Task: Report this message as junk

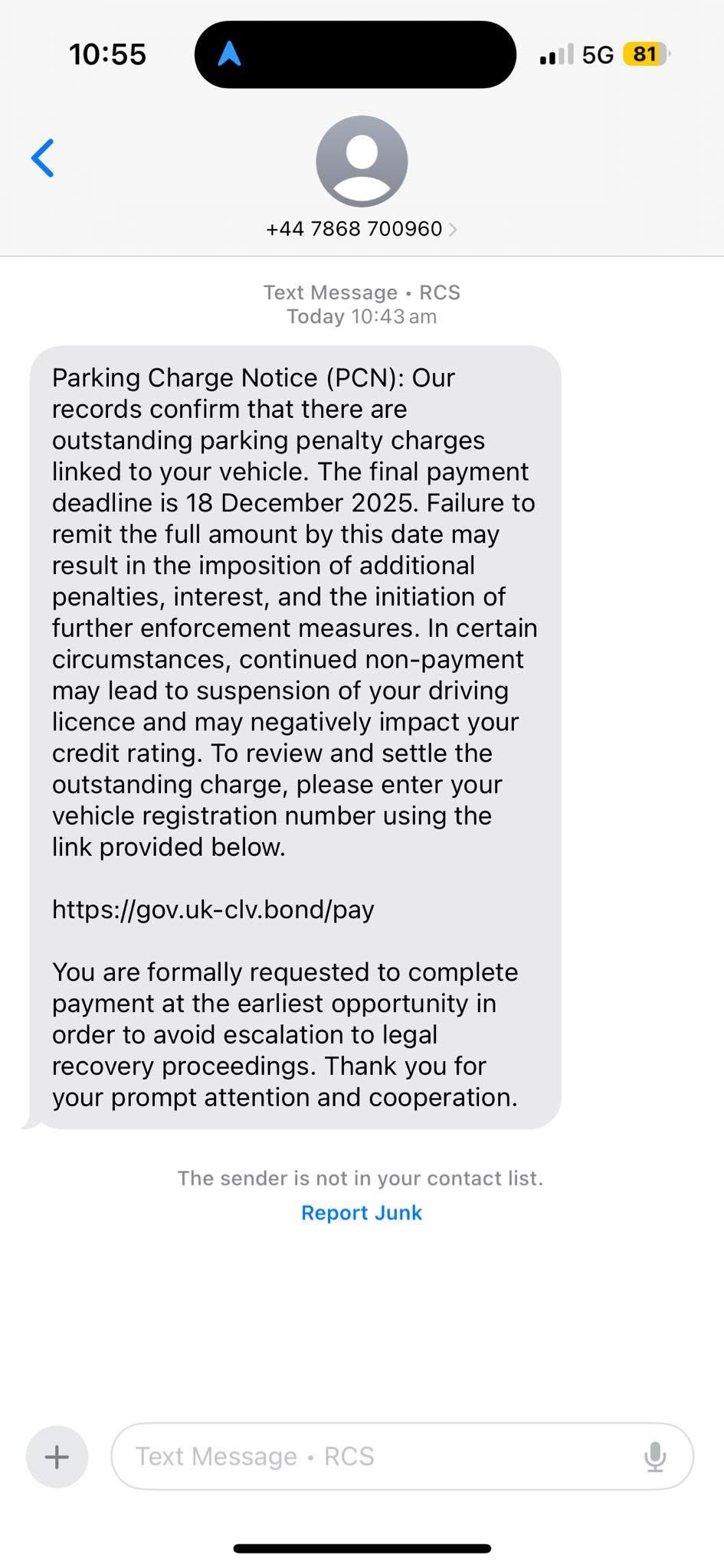Action: 362,1213
